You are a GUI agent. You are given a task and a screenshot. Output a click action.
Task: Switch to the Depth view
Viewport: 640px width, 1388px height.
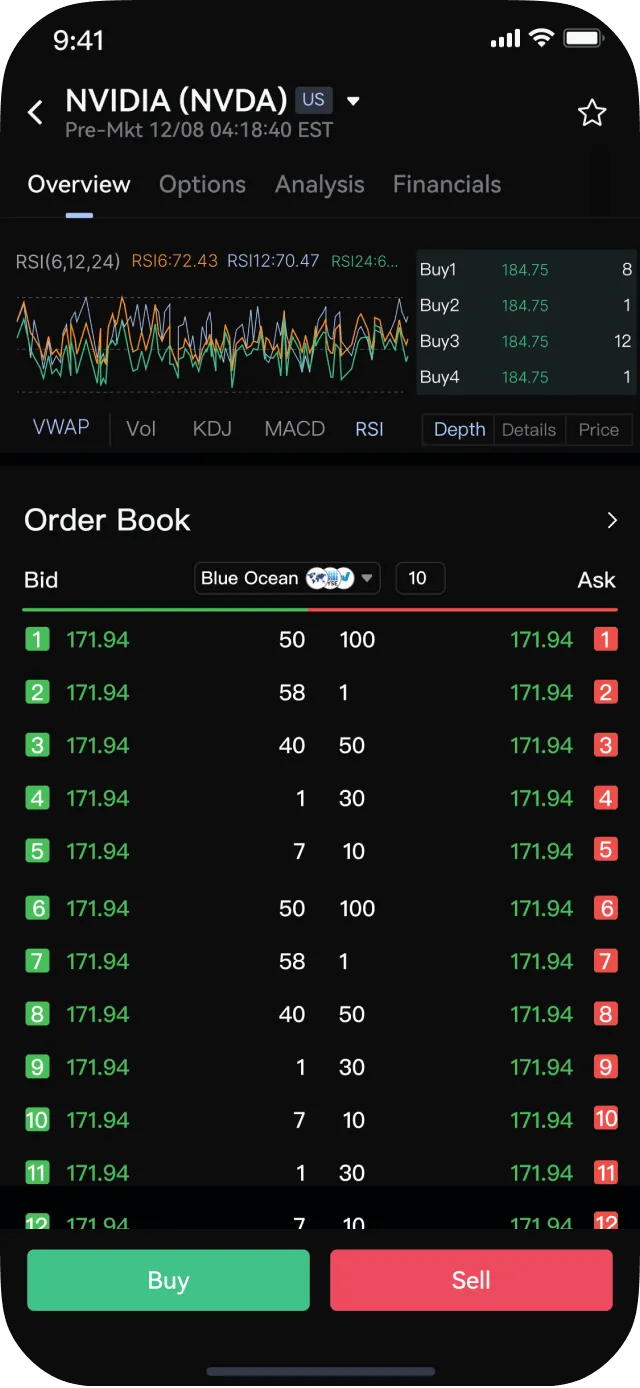pyautogui.click(x=459, y=429)
